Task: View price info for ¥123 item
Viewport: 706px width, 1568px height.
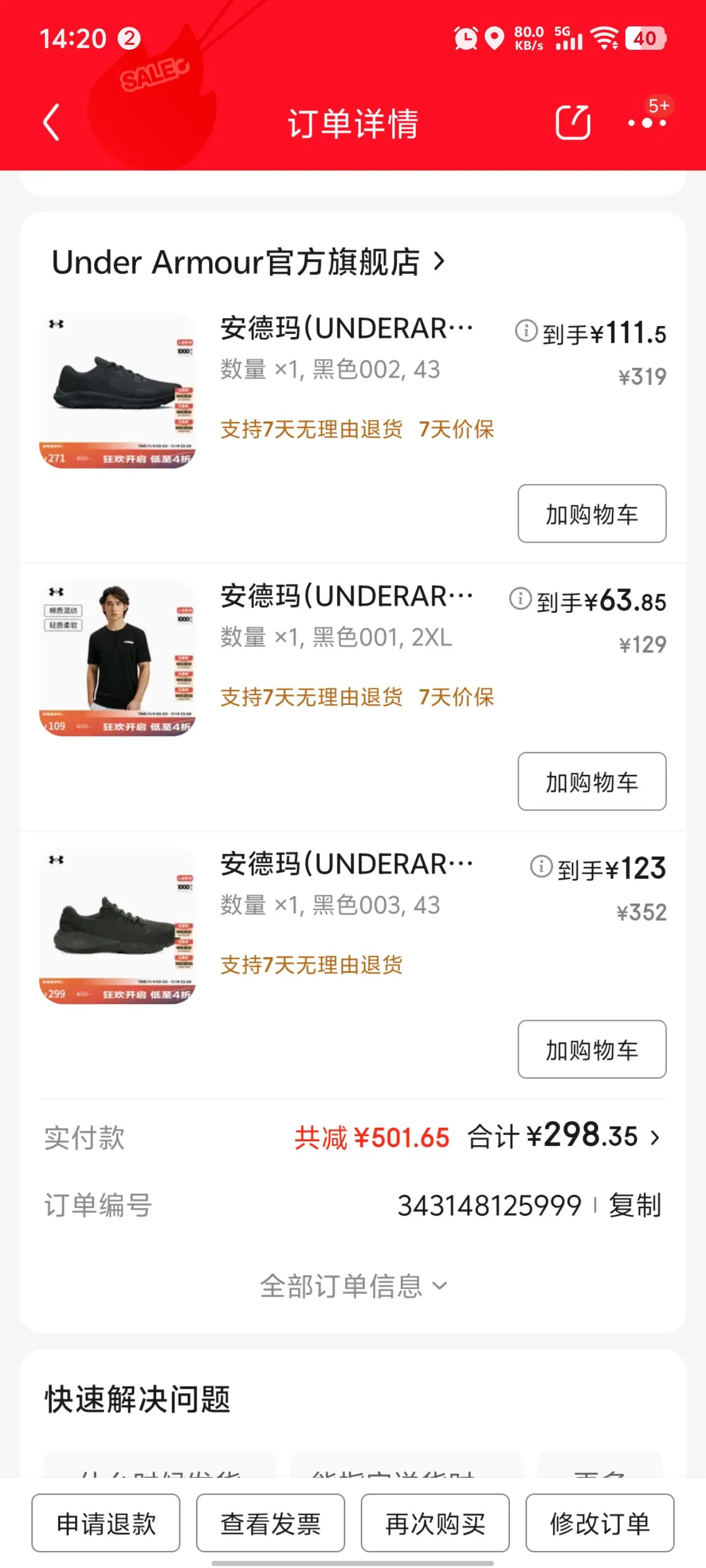Action: click(x=540, y=866)
